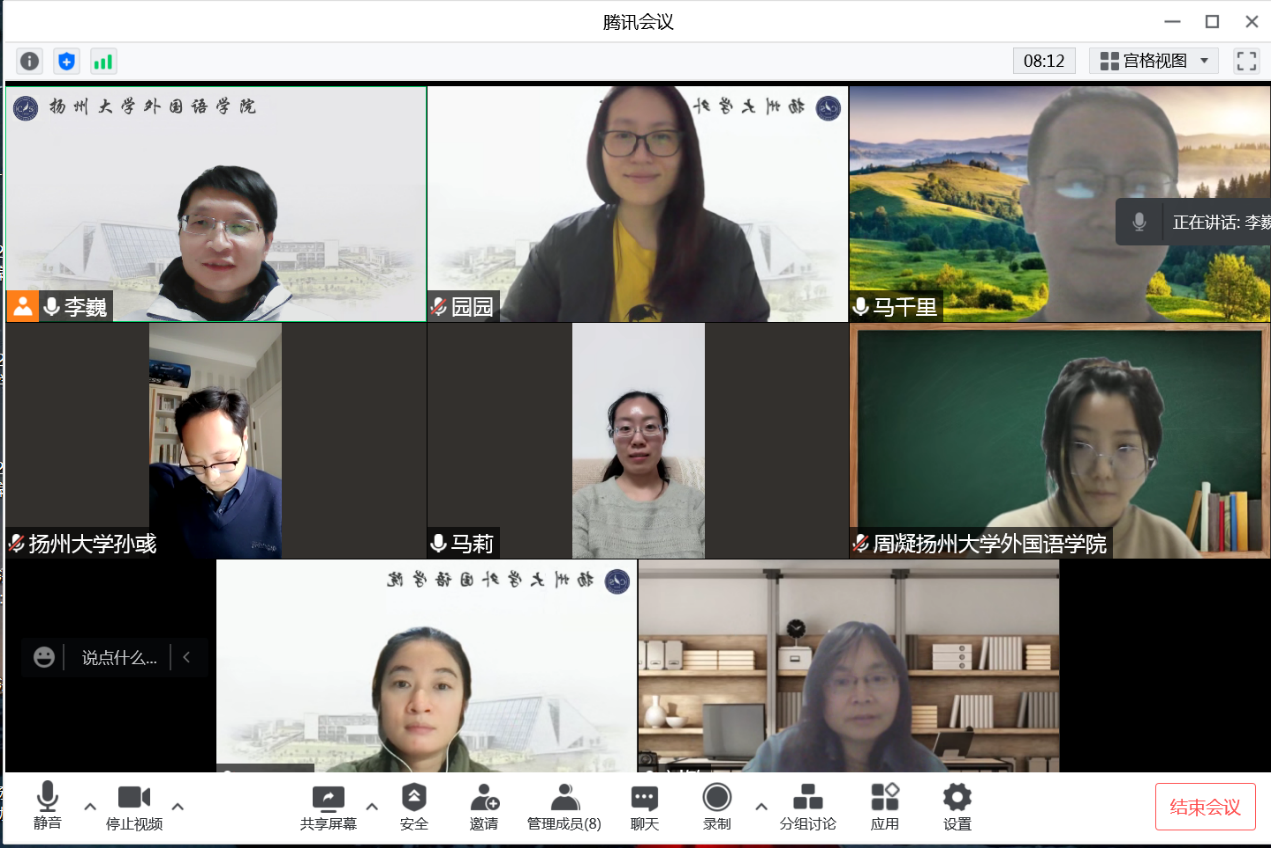This screenshot has width=1271, height=848.
Task: Tap 说点什么 chat input box
Action: click(119, 658)
